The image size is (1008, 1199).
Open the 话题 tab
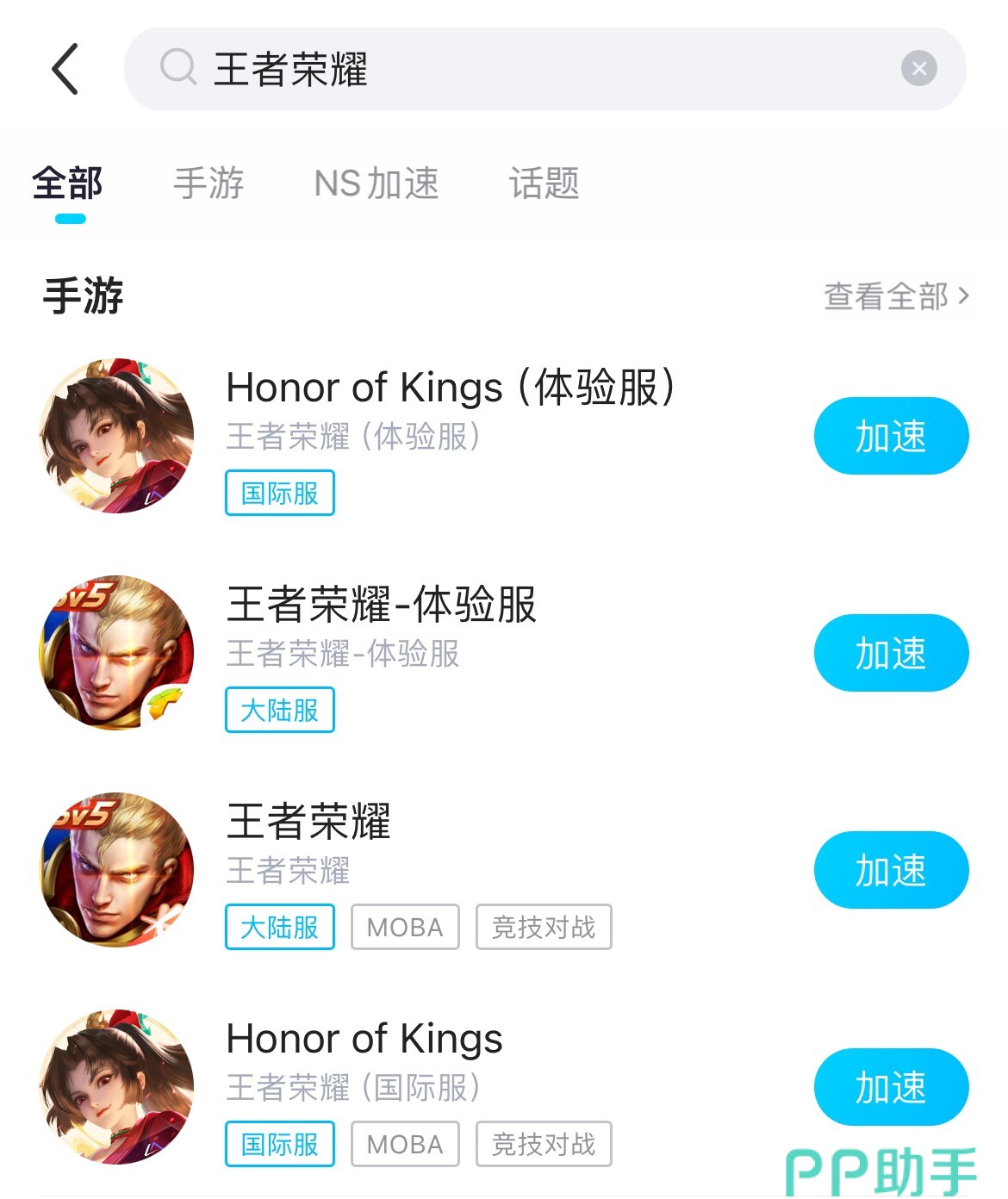[x=544, y=183]
